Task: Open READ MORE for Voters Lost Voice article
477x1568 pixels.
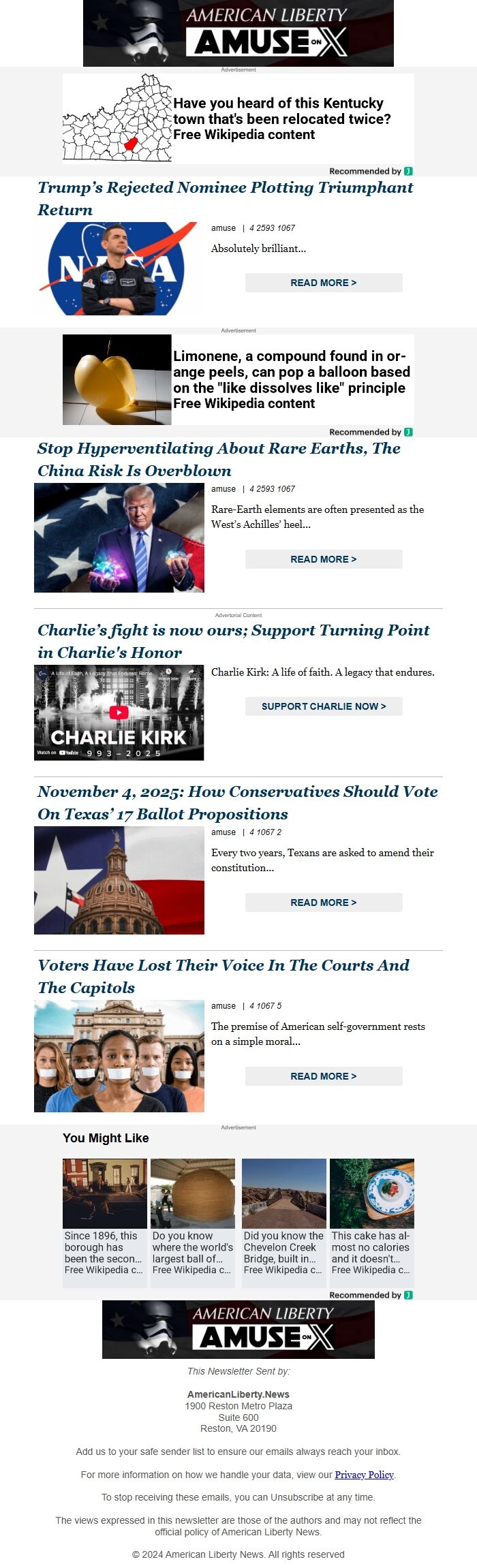Action: (x=324, y=1076)
